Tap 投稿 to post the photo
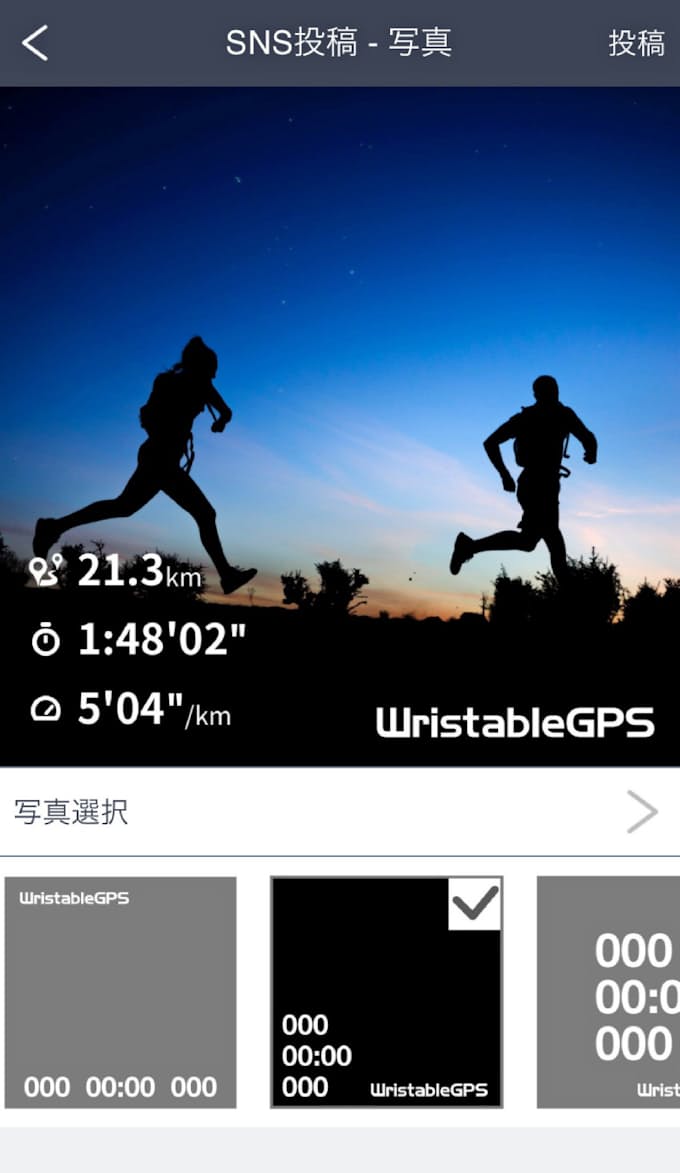680x1173 pixels. [637, 43]
